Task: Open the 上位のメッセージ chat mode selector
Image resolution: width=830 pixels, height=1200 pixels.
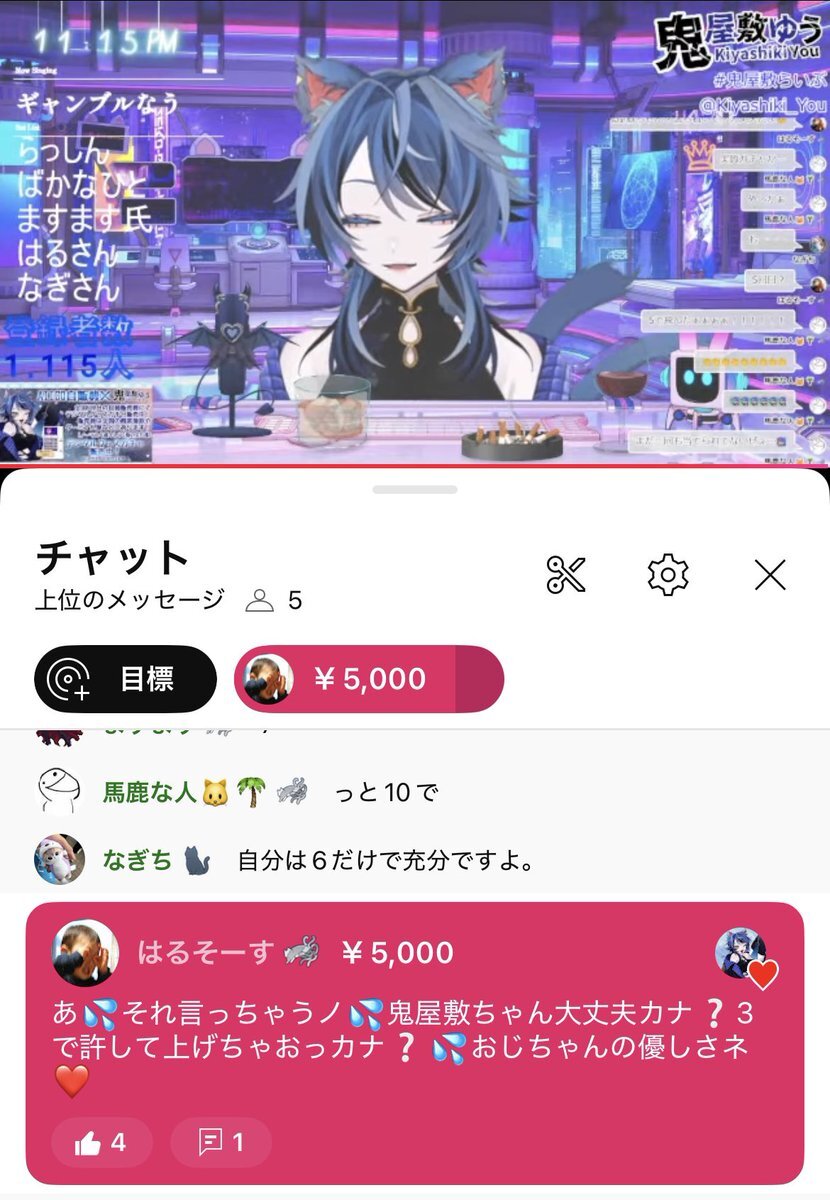Action: [130, 600]
